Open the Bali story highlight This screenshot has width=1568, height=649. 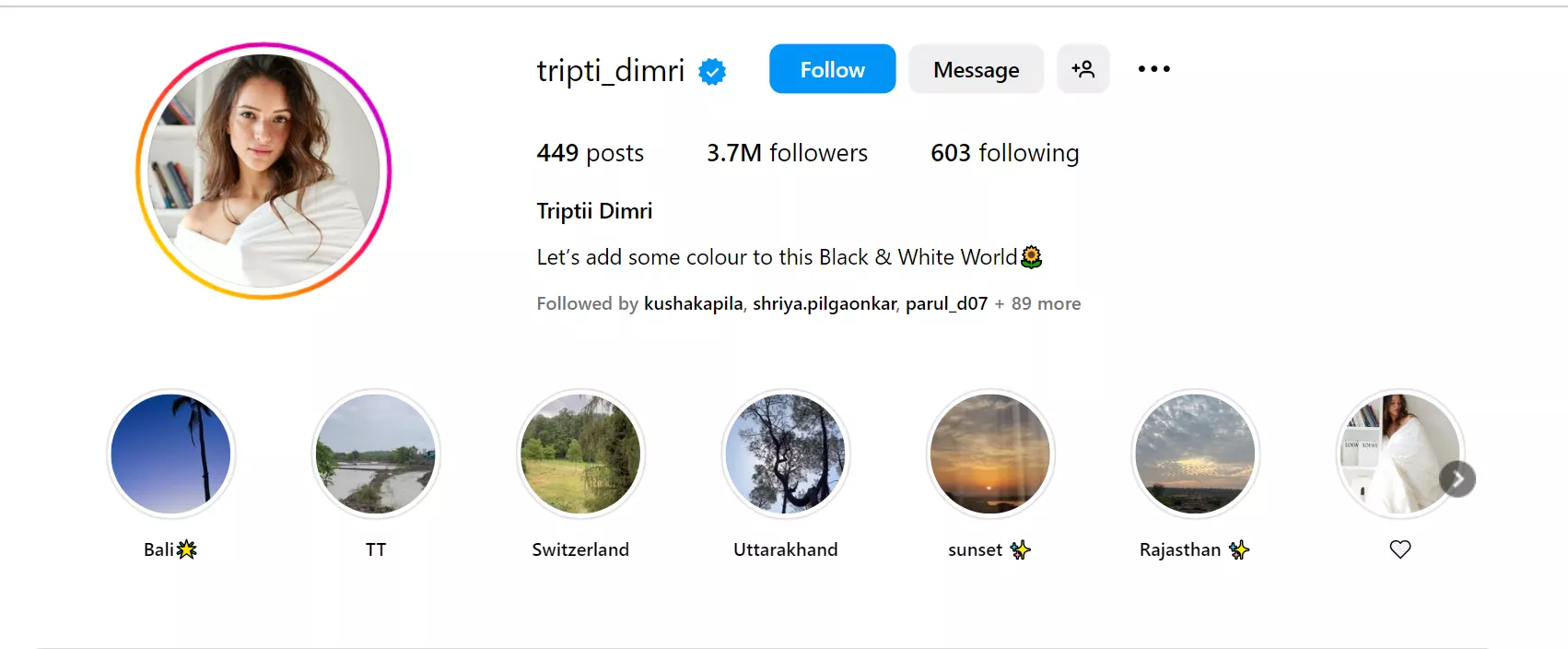(170, 454)
